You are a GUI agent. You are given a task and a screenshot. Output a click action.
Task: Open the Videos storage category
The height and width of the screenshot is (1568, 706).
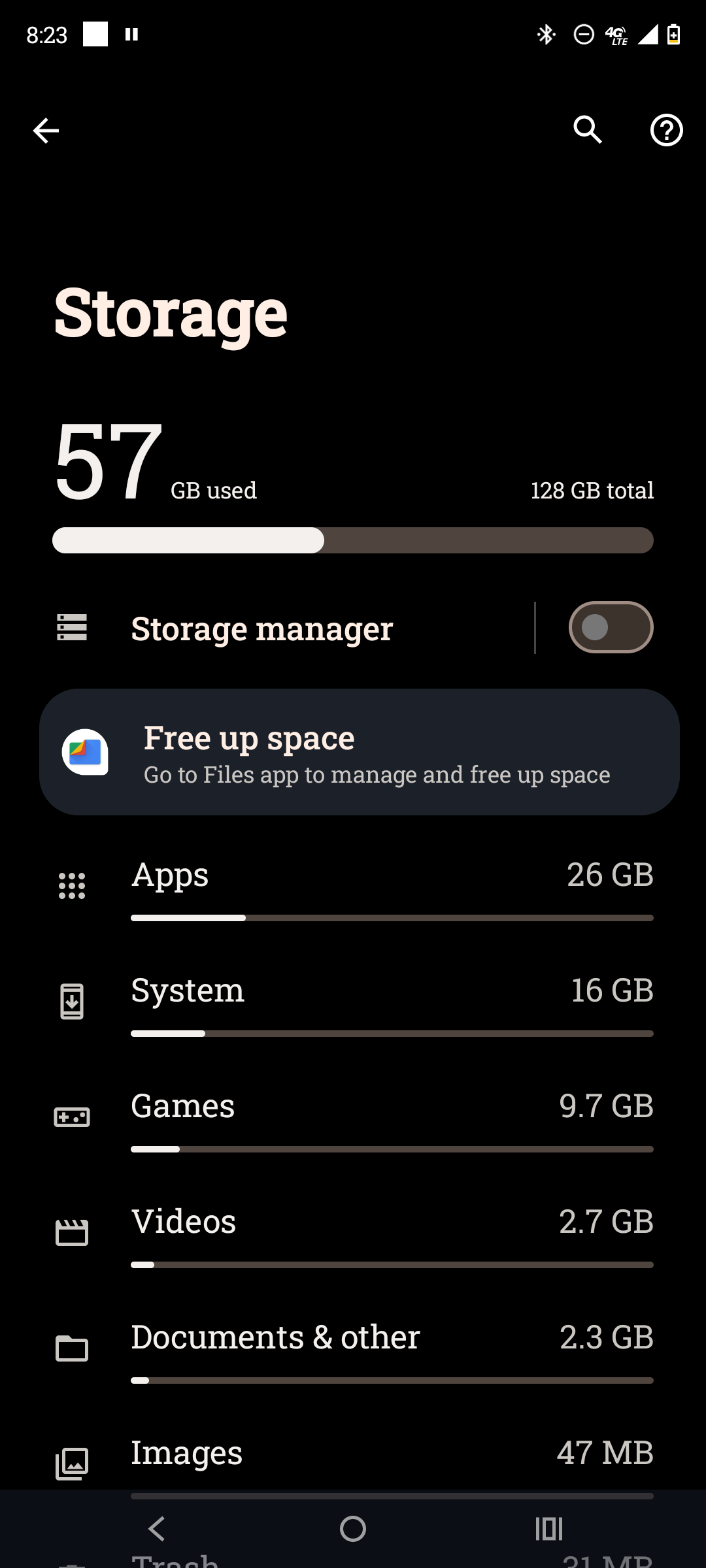(392, 1232)
